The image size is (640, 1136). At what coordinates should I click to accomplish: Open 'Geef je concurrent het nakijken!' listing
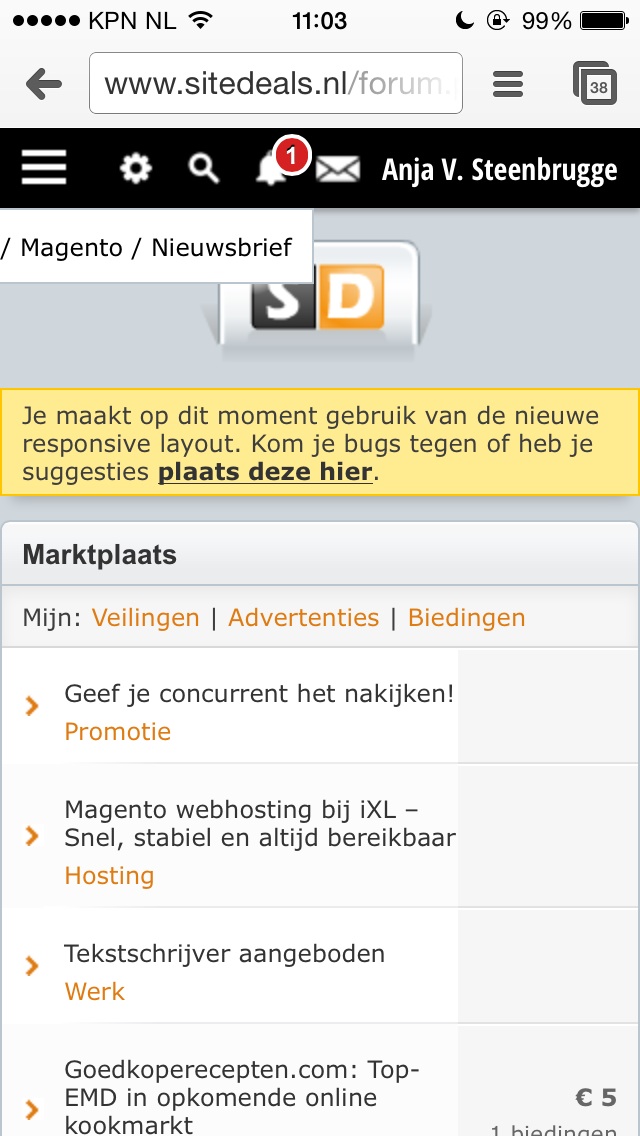(x=259, y=694)
